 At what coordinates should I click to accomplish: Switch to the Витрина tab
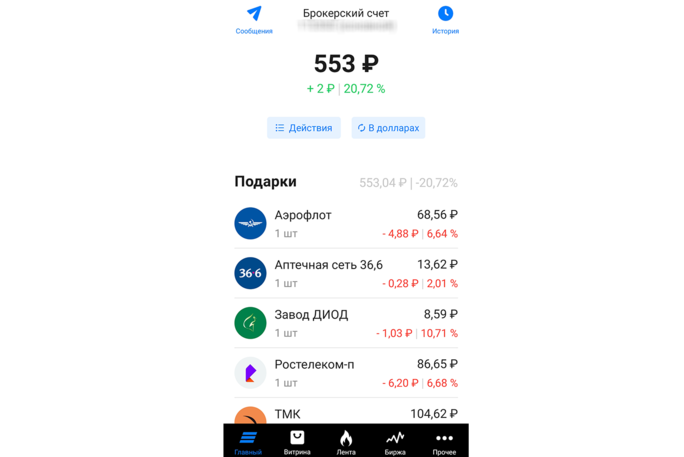coord(297,442)
